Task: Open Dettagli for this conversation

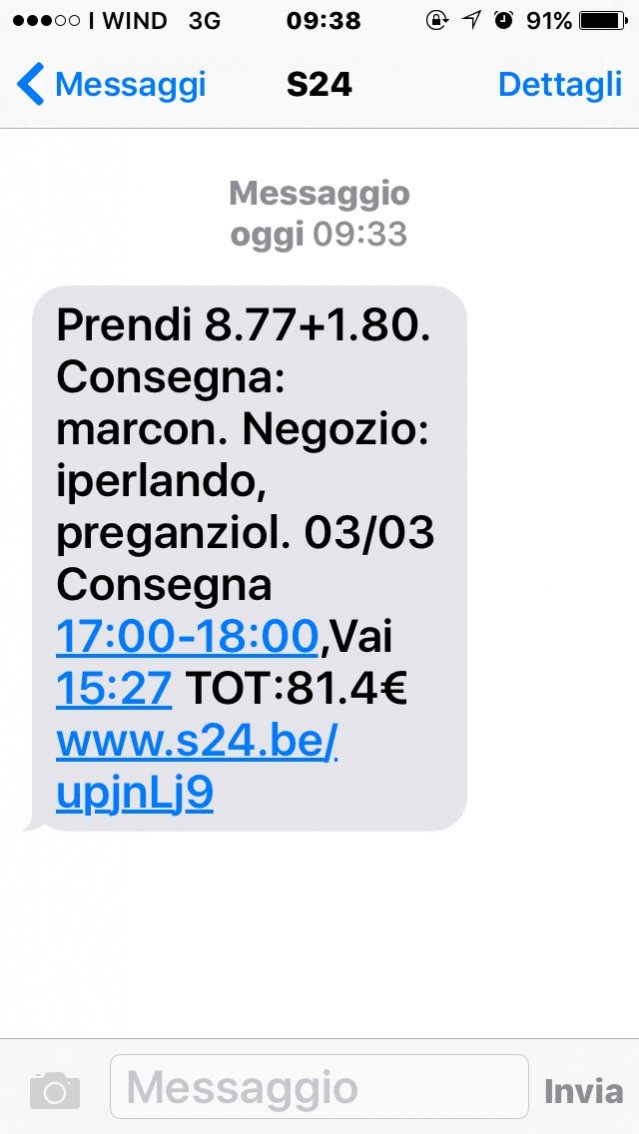Action: tap(559, 85)
